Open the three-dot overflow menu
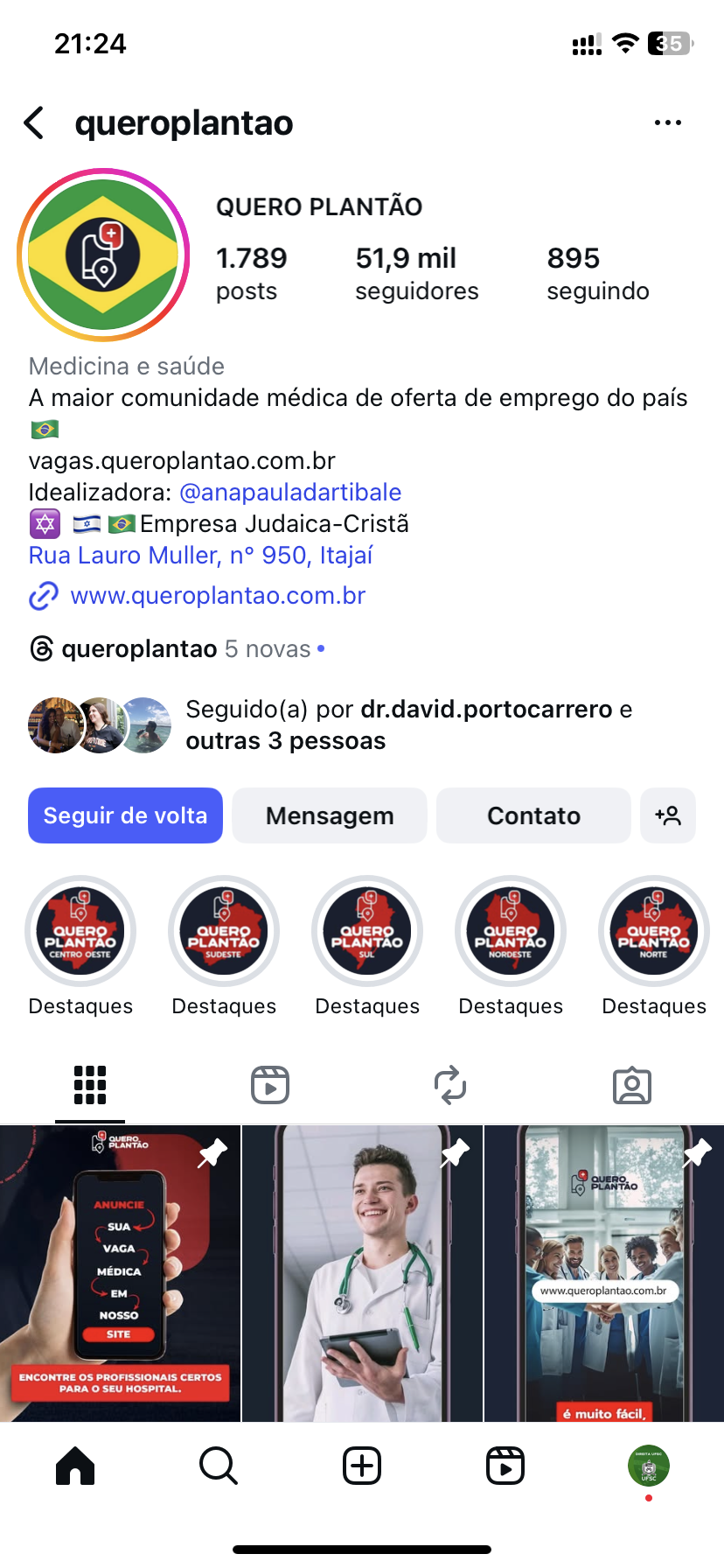The height and width of the screenshot is (1568, 724). (667, 123)
